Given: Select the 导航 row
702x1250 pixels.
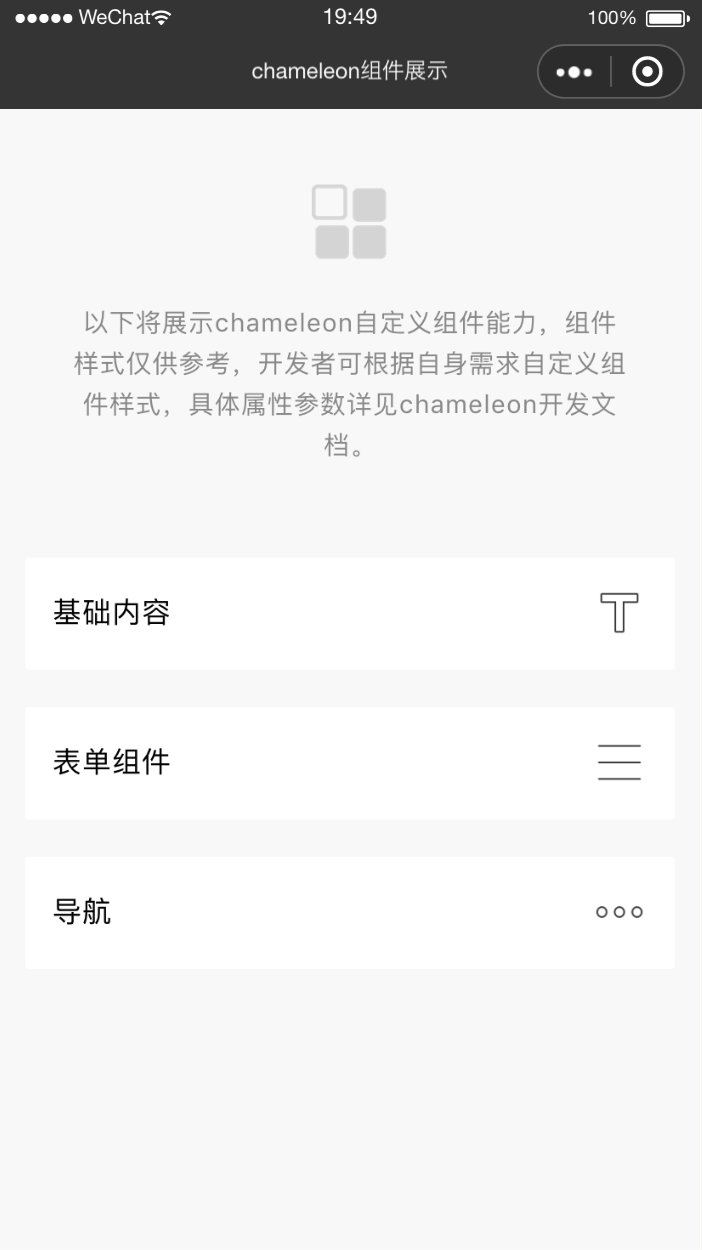Looking at the screenshot, I should coord(350,912).
